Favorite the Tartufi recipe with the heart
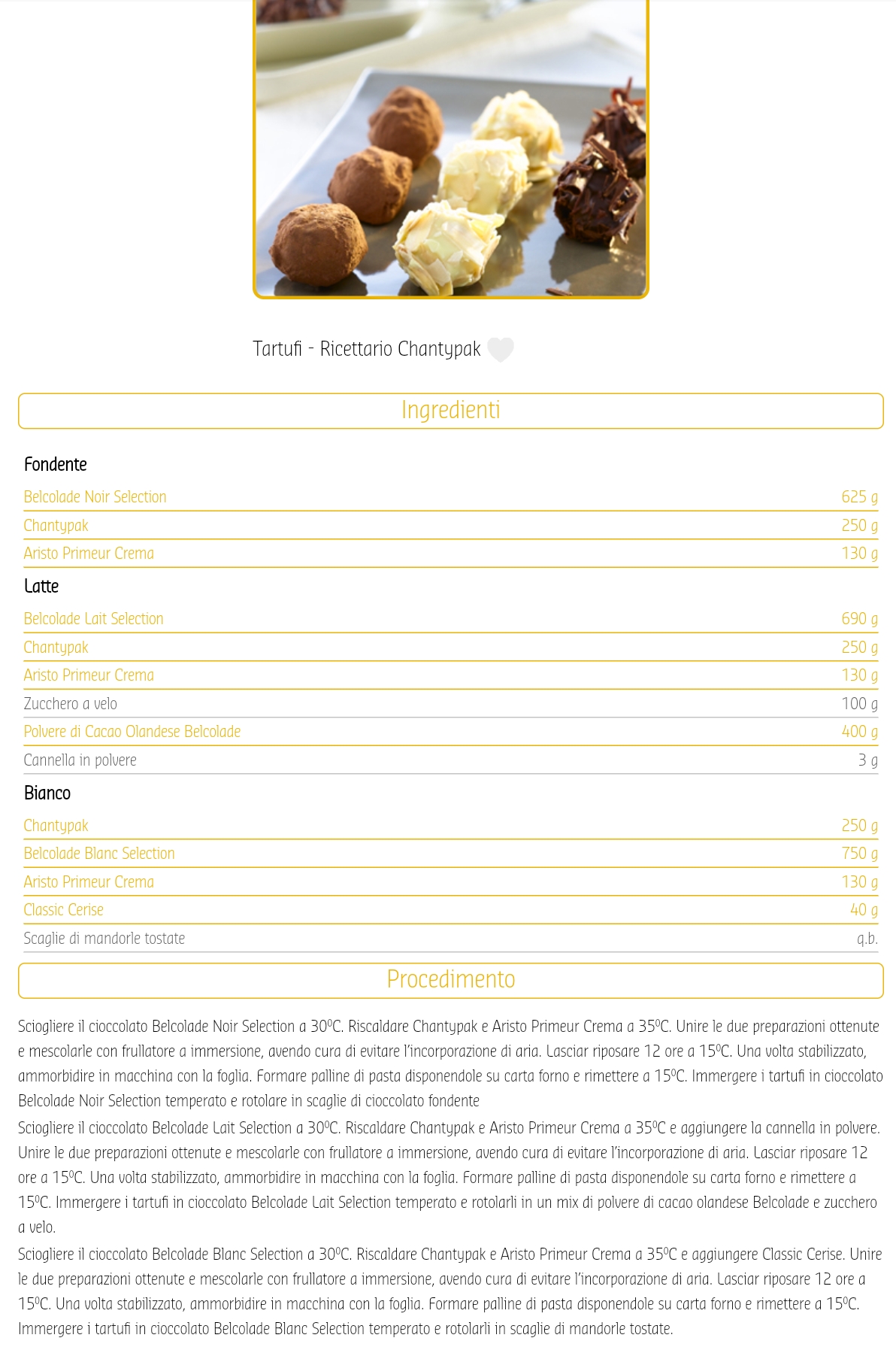 (500, 350)
